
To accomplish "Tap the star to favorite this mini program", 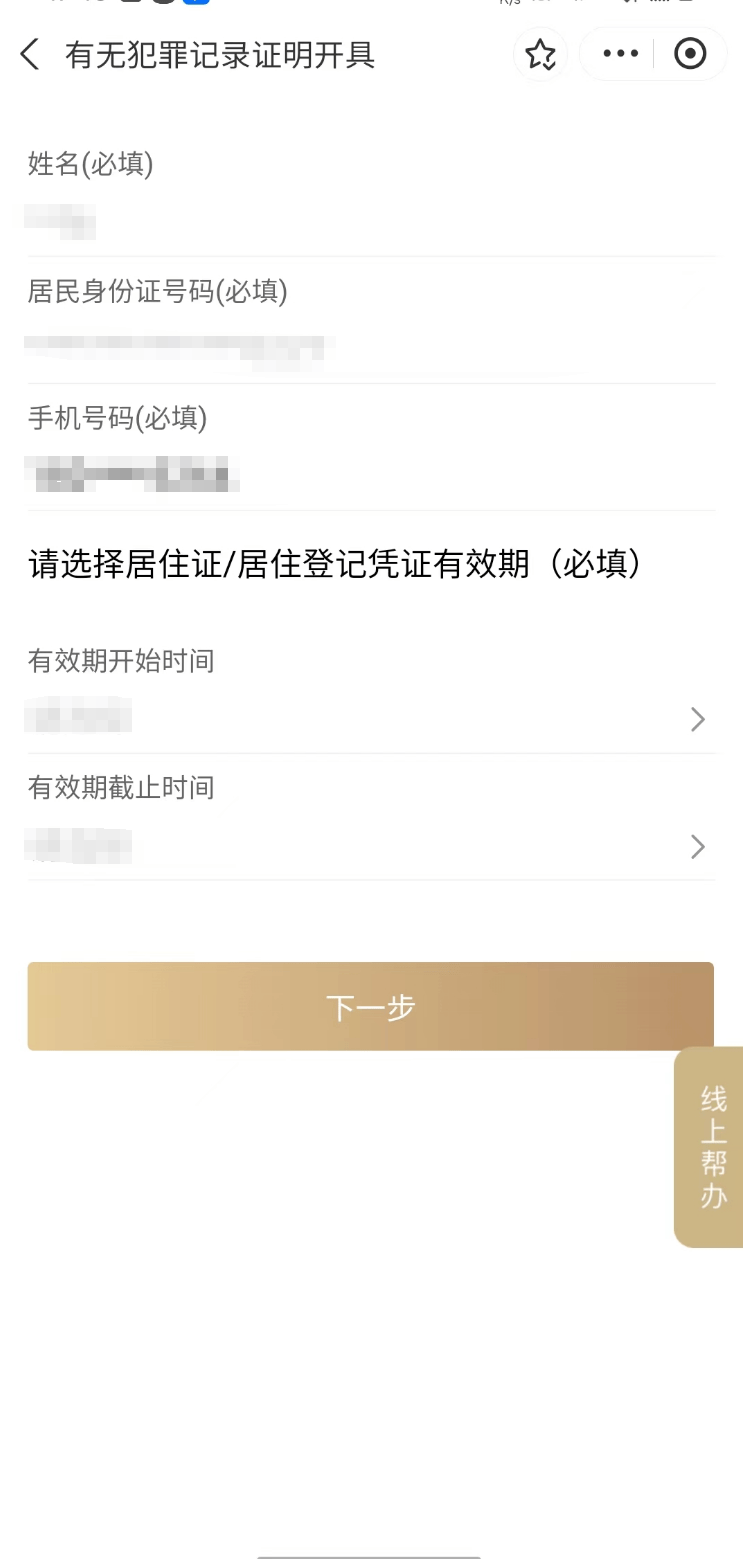I will (540, 54).
